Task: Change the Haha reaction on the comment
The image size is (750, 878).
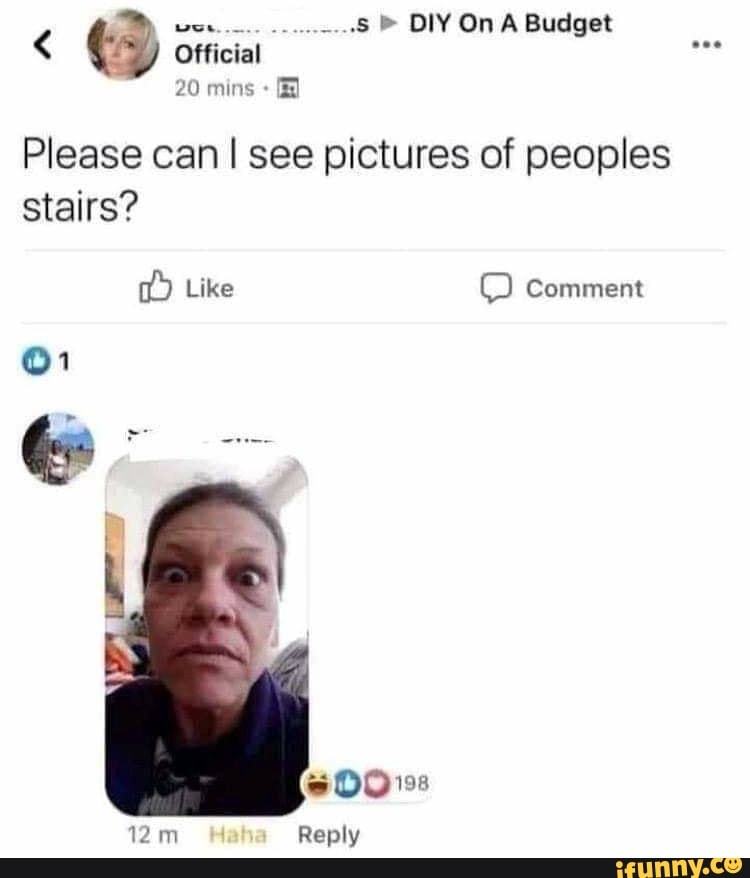Action: pyautogui.click(x=238, y=834)
